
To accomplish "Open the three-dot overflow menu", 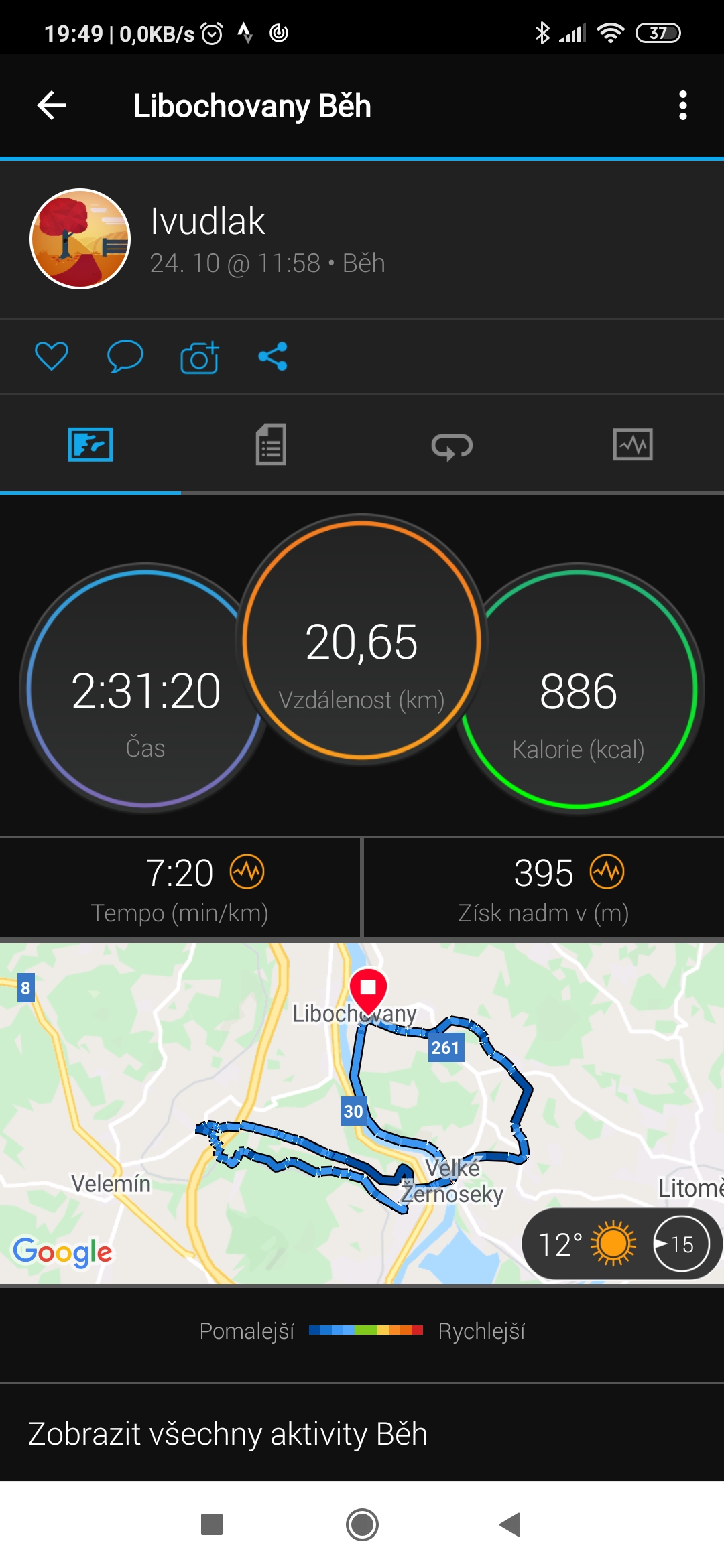I will pyautogui.click(x=682, y=105).
